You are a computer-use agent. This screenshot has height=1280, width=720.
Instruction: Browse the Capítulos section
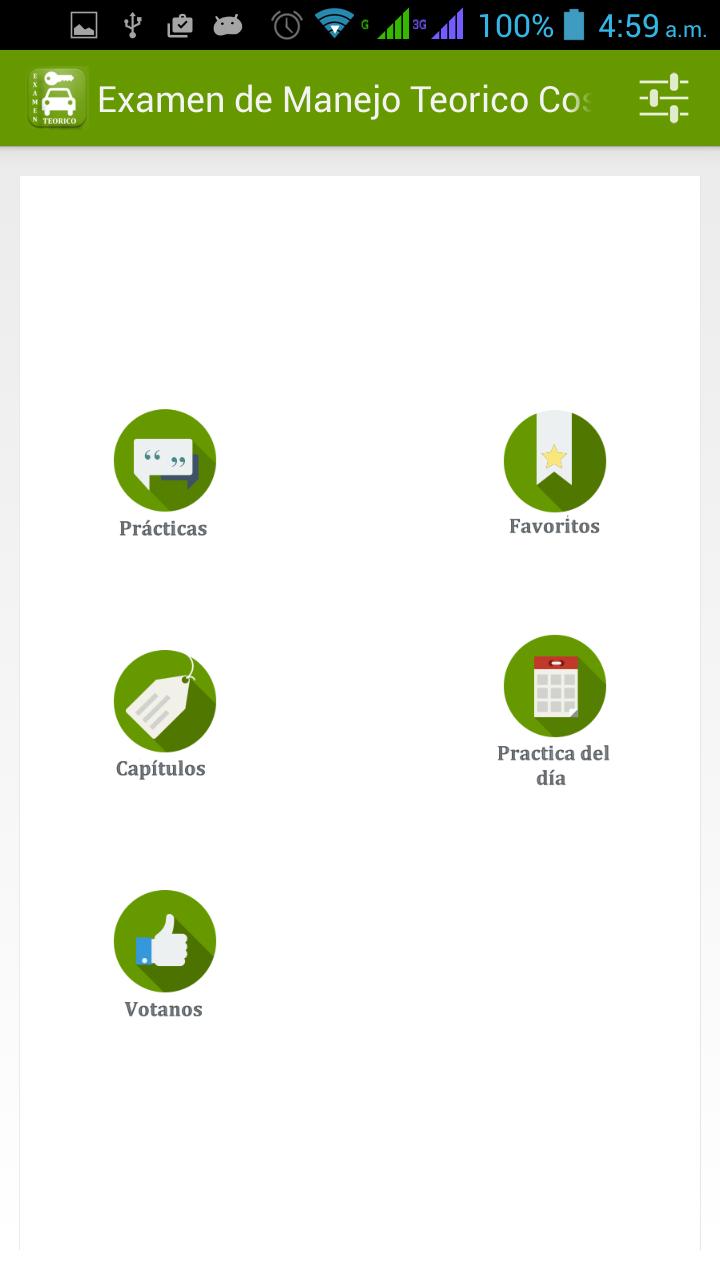coord(165,701)
